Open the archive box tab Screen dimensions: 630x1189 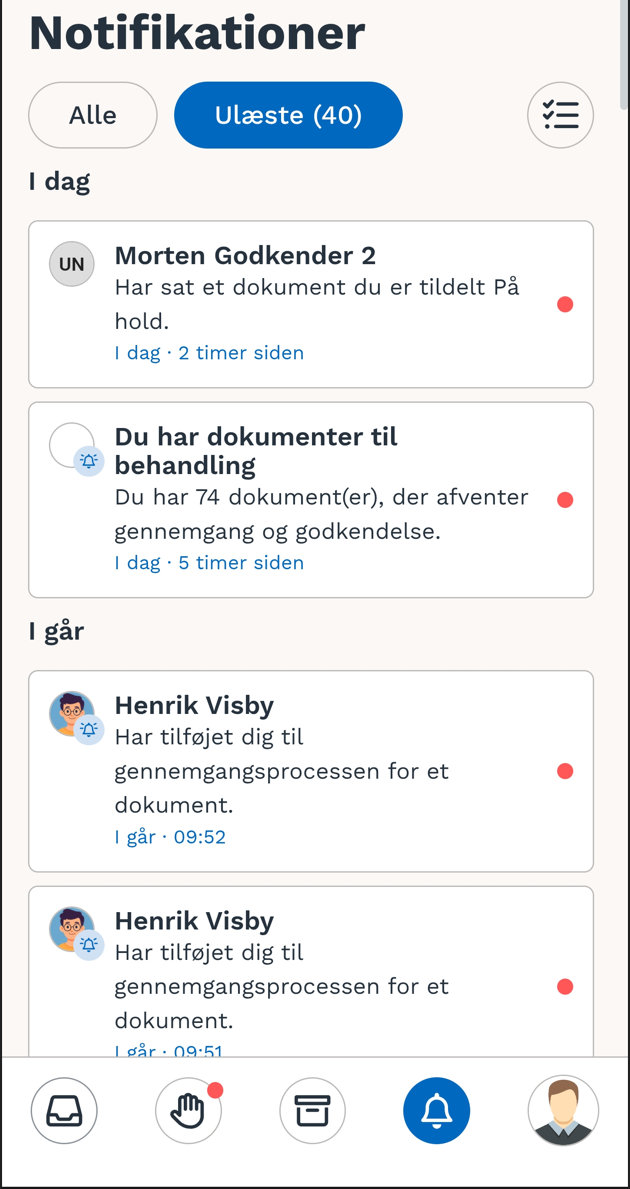point(312,1111)
